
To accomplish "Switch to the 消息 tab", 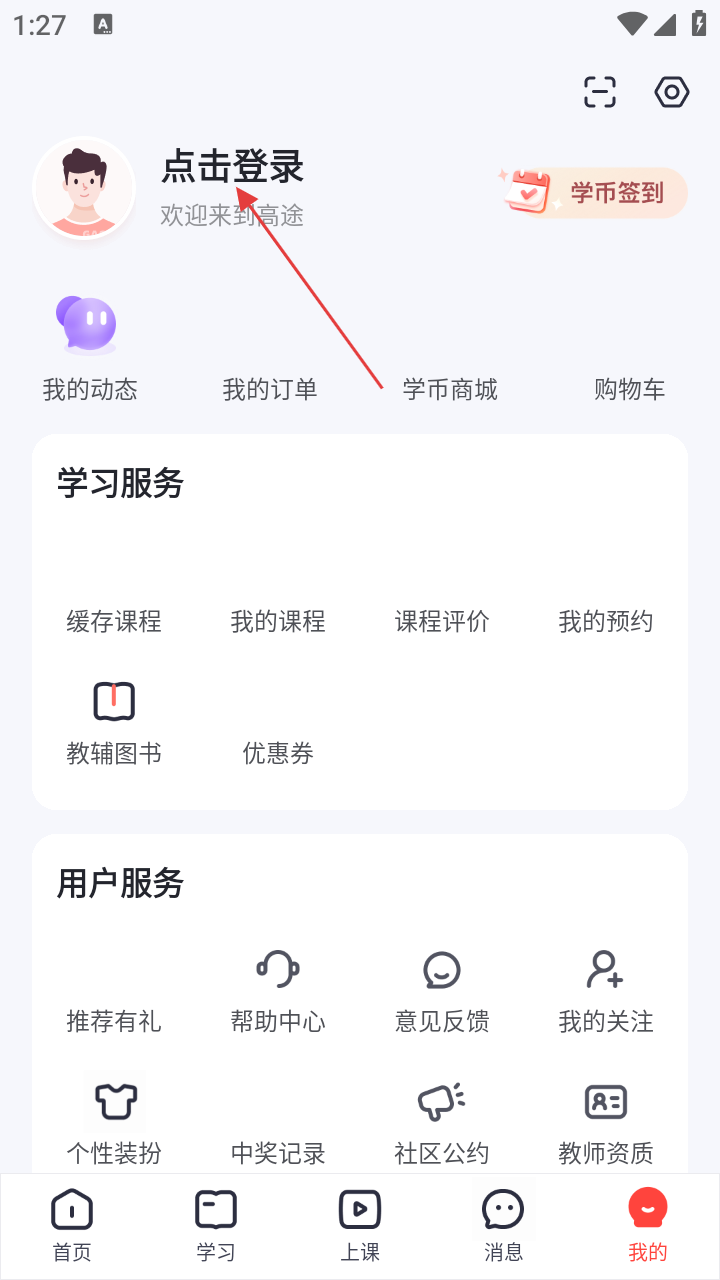I will pos(504,1224).
